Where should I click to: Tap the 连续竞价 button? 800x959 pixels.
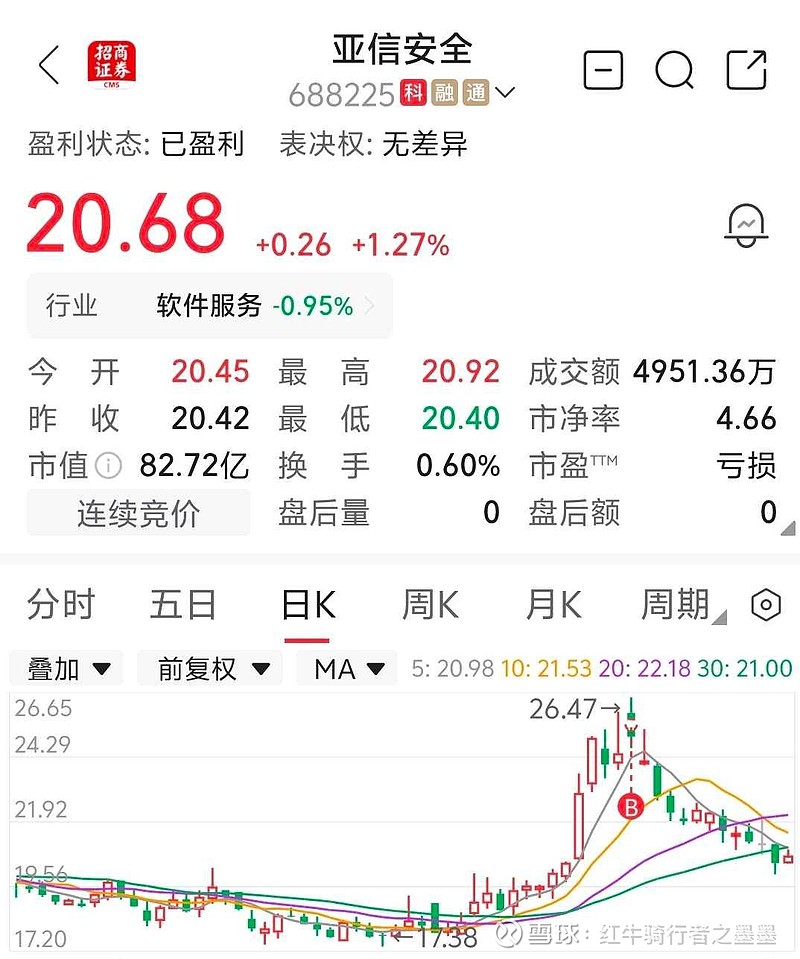[138, 514]
